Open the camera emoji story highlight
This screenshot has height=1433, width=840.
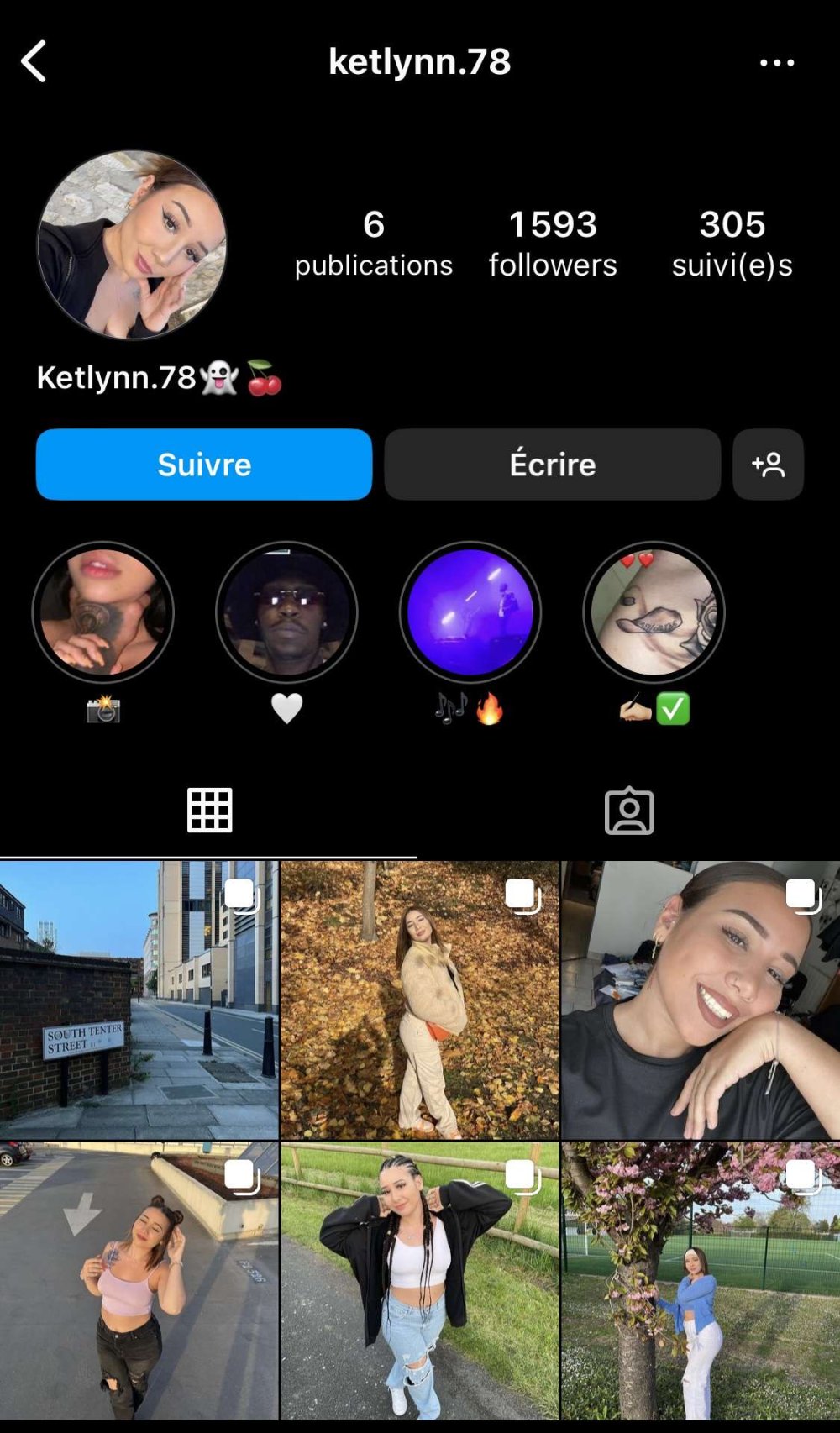(x=103, y=612)
